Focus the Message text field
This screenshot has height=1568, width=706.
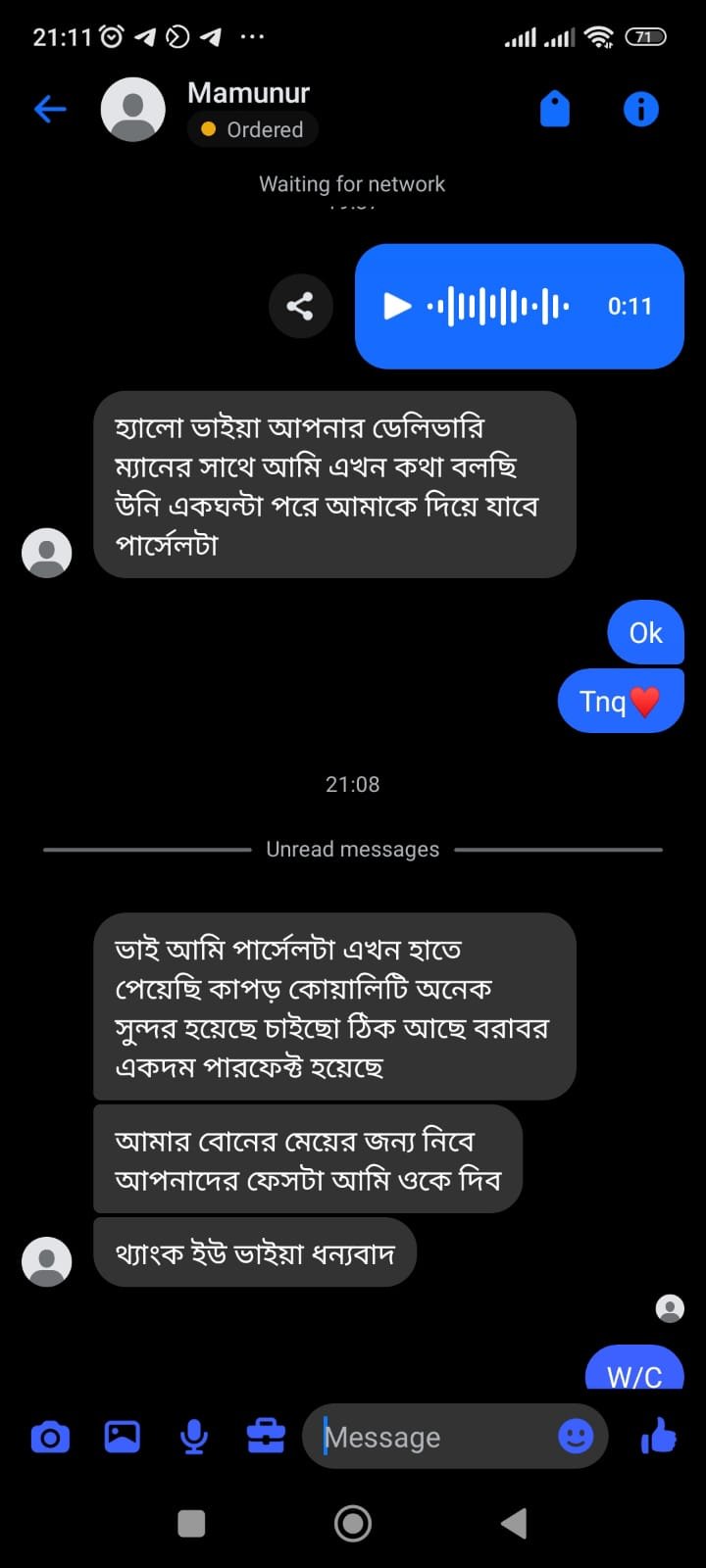tap(431, 1438)
